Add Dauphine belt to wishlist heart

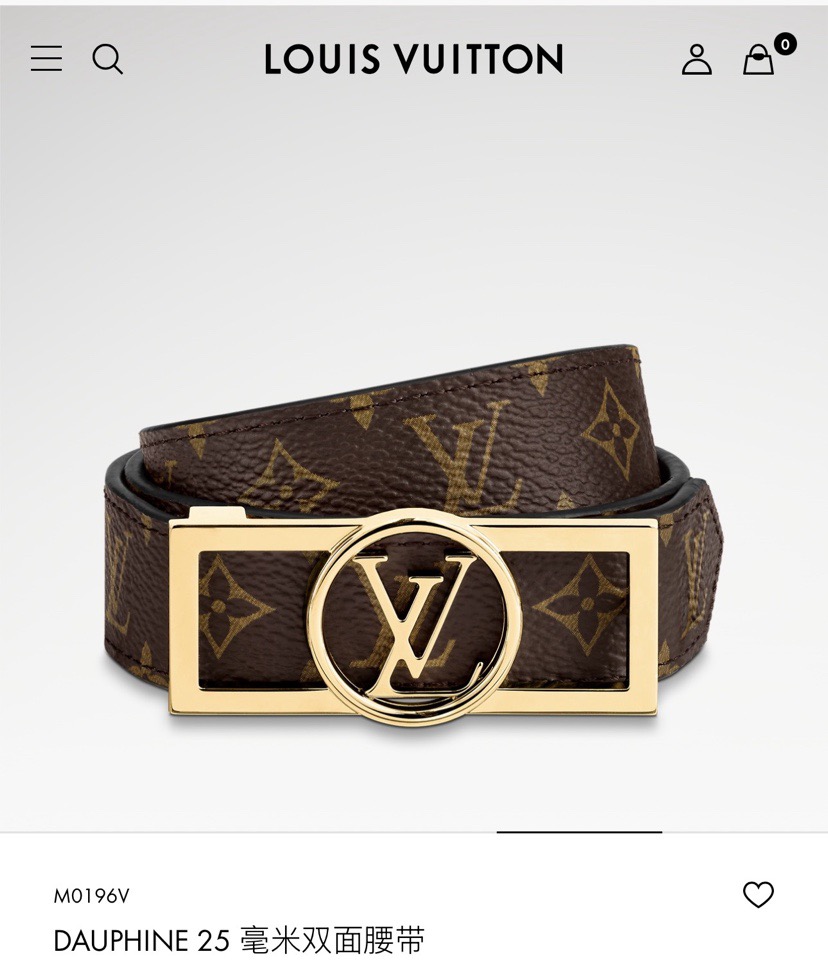pos(759,894)
